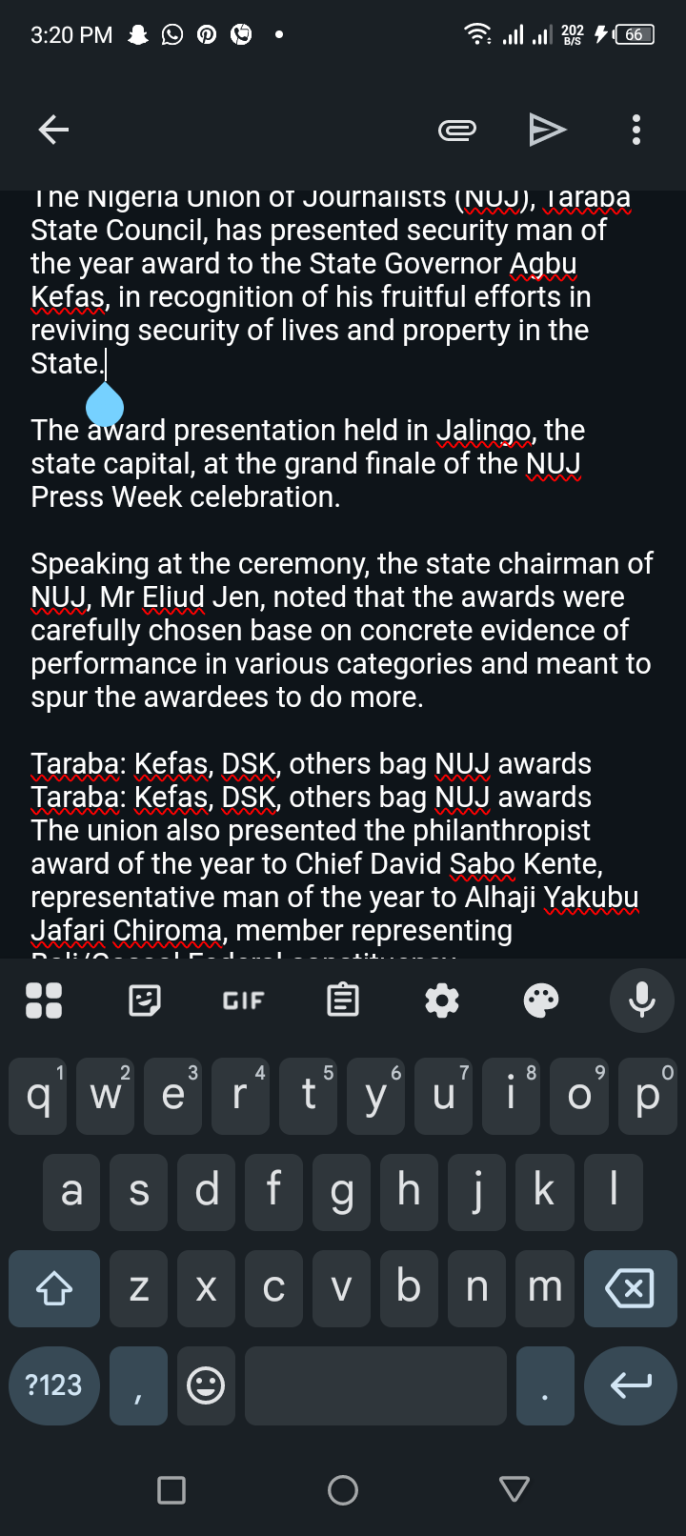Attach a file with the paperclip
The width and height of the screenshot is (686, 1536).
pos(457,130)
